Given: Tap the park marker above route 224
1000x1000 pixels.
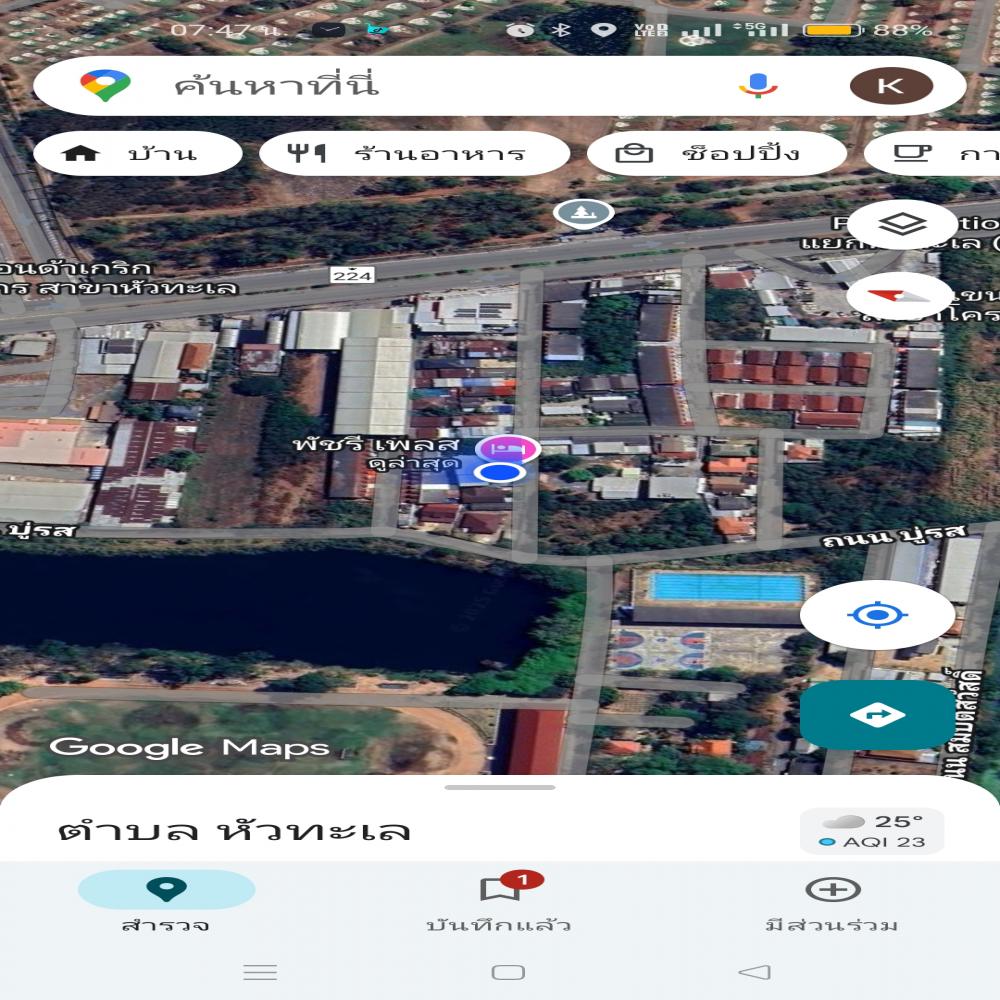Looking at the screenshot, I should 584,212.
